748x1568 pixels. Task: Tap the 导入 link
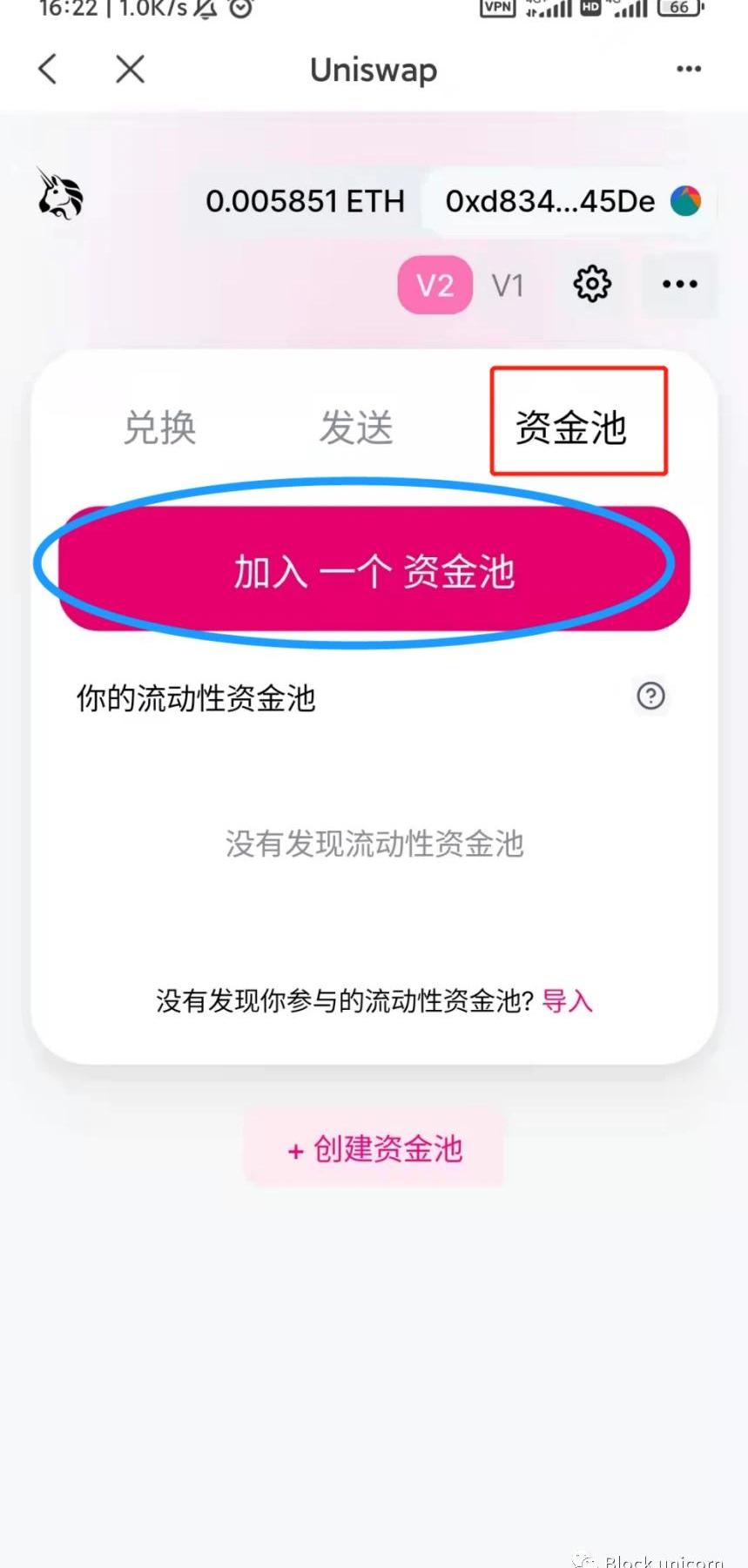coord(567,1000)
